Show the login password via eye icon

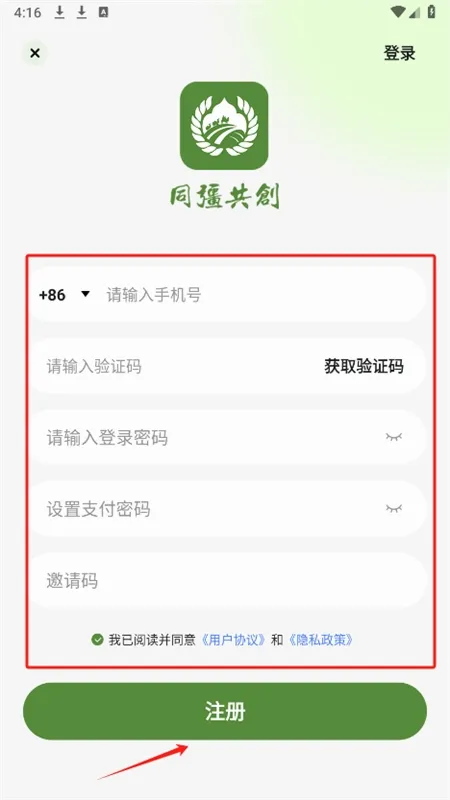tap(393, 437)
